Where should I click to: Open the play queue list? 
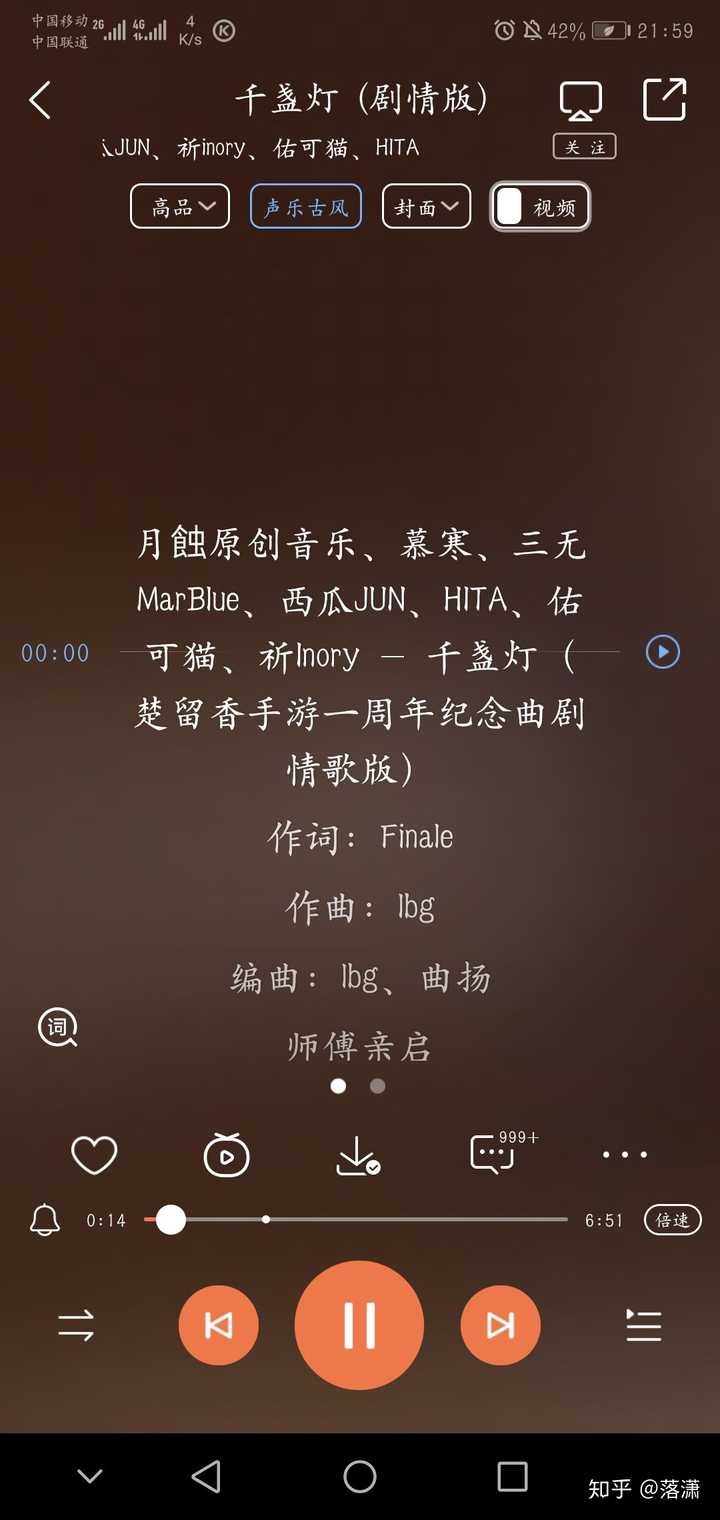[643, 1325]
